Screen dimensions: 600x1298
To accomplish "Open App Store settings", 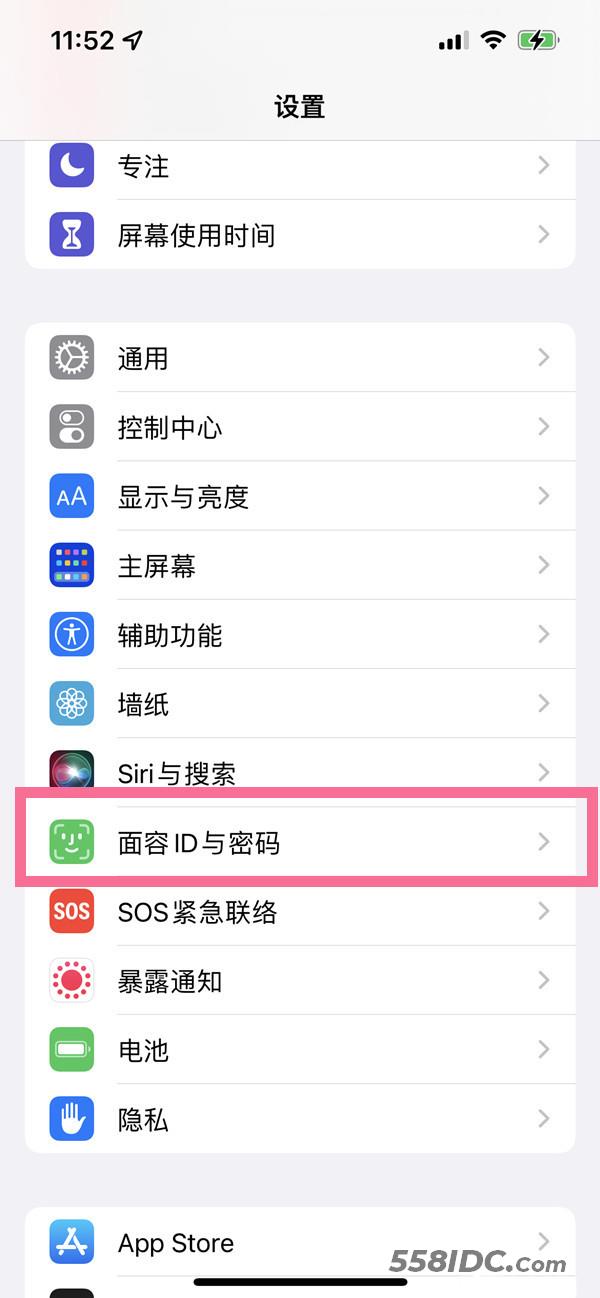I will click(300, 1243).
